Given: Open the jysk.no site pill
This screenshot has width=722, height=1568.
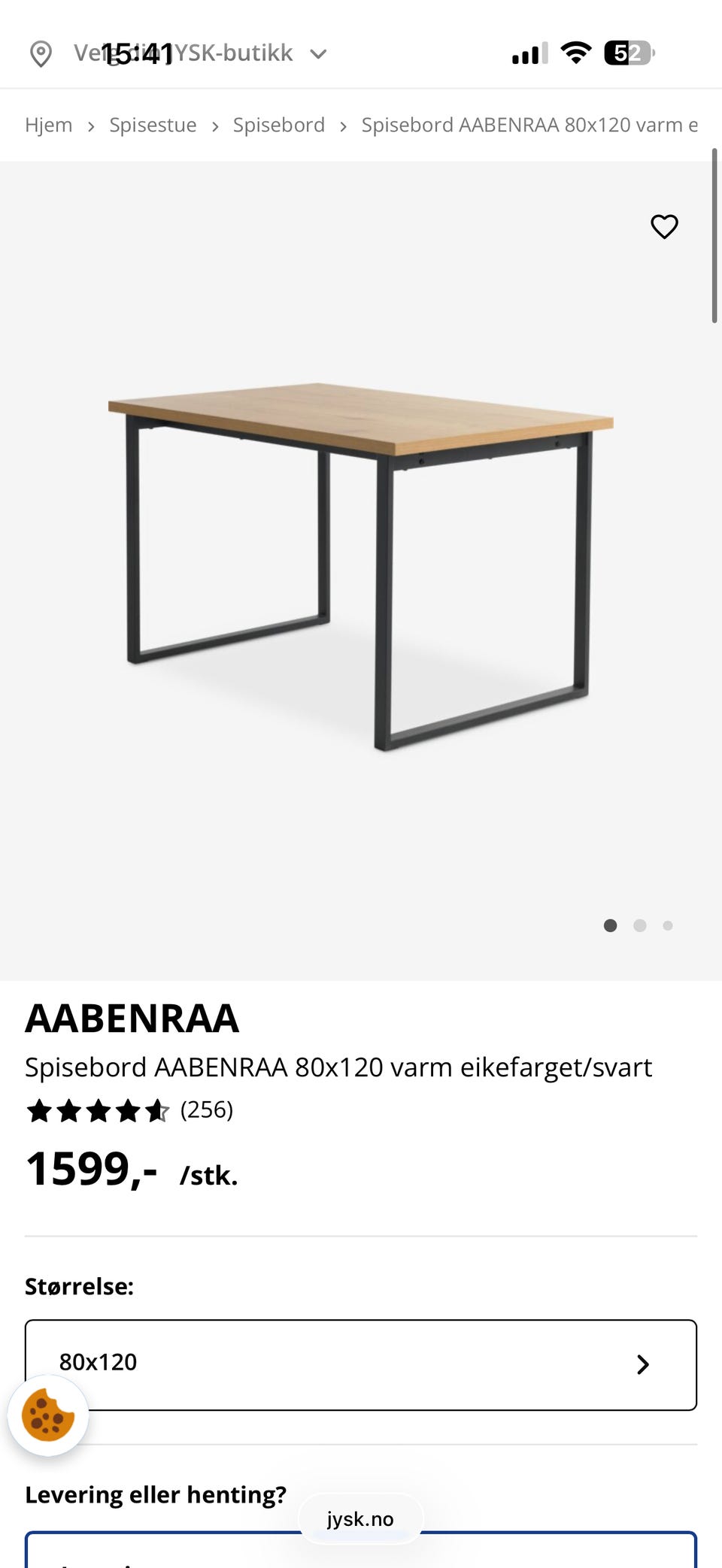Looking at the screenshot, I should pyautogui.click(x=361, y=1518).
